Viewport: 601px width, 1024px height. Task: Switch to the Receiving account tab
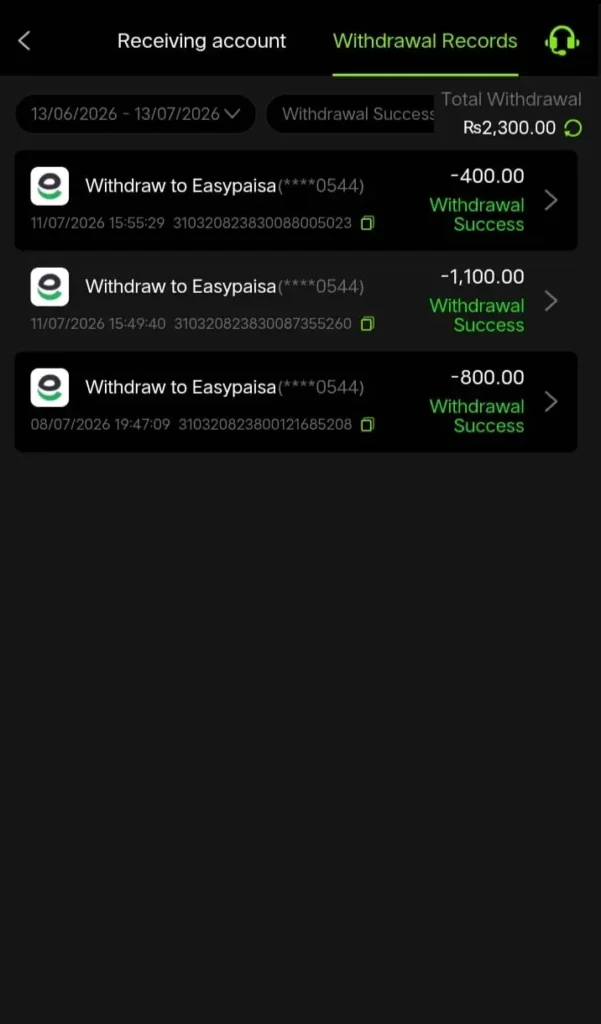201,41
